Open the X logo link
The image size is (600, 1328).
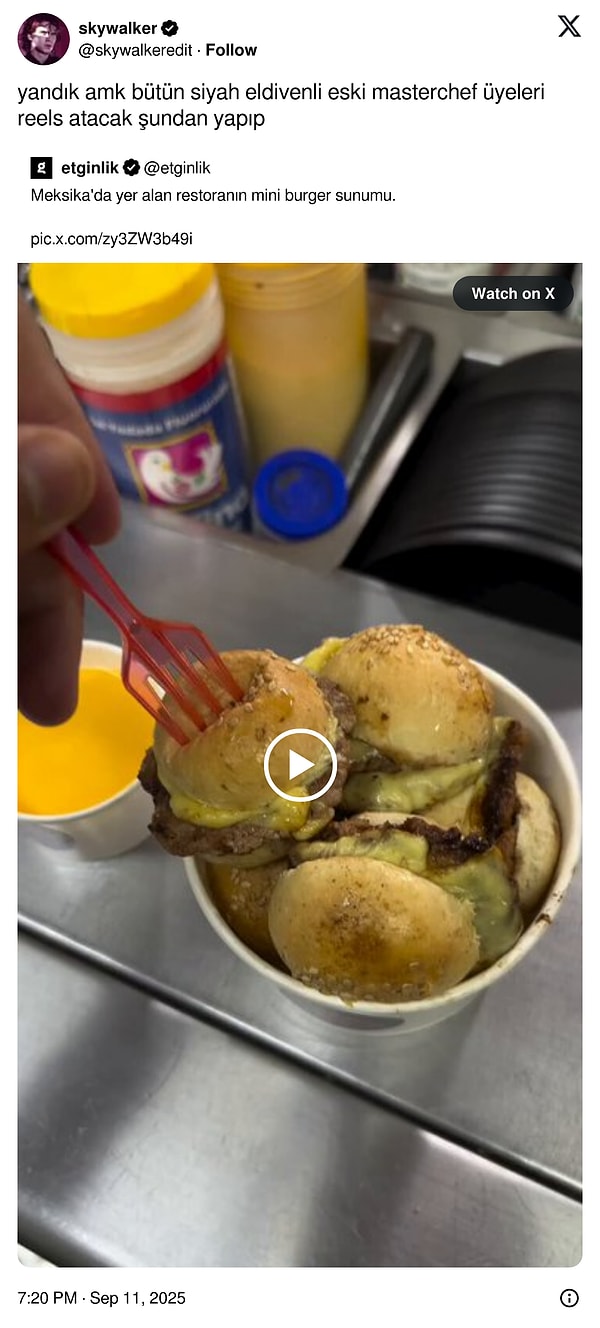tap(569, 27)
